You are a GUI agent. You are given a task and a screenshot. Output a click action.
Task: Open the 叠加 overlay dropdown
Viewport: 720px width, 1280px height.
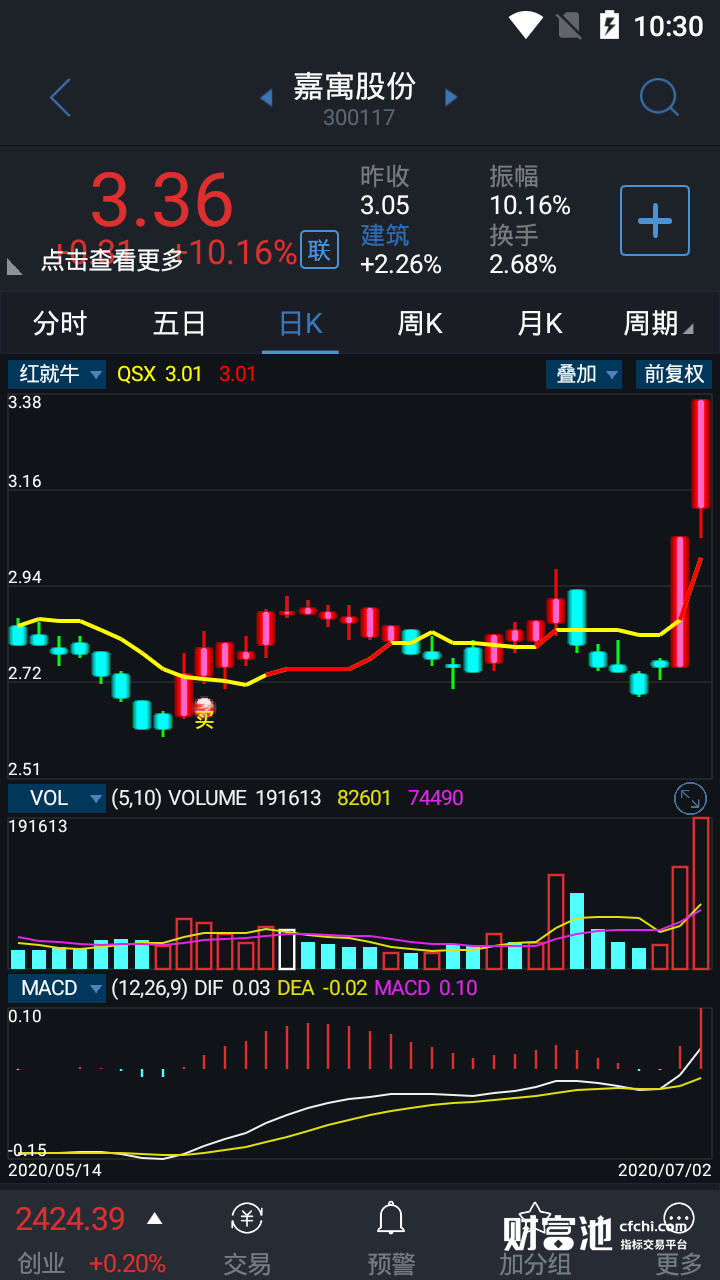[584, 375]
